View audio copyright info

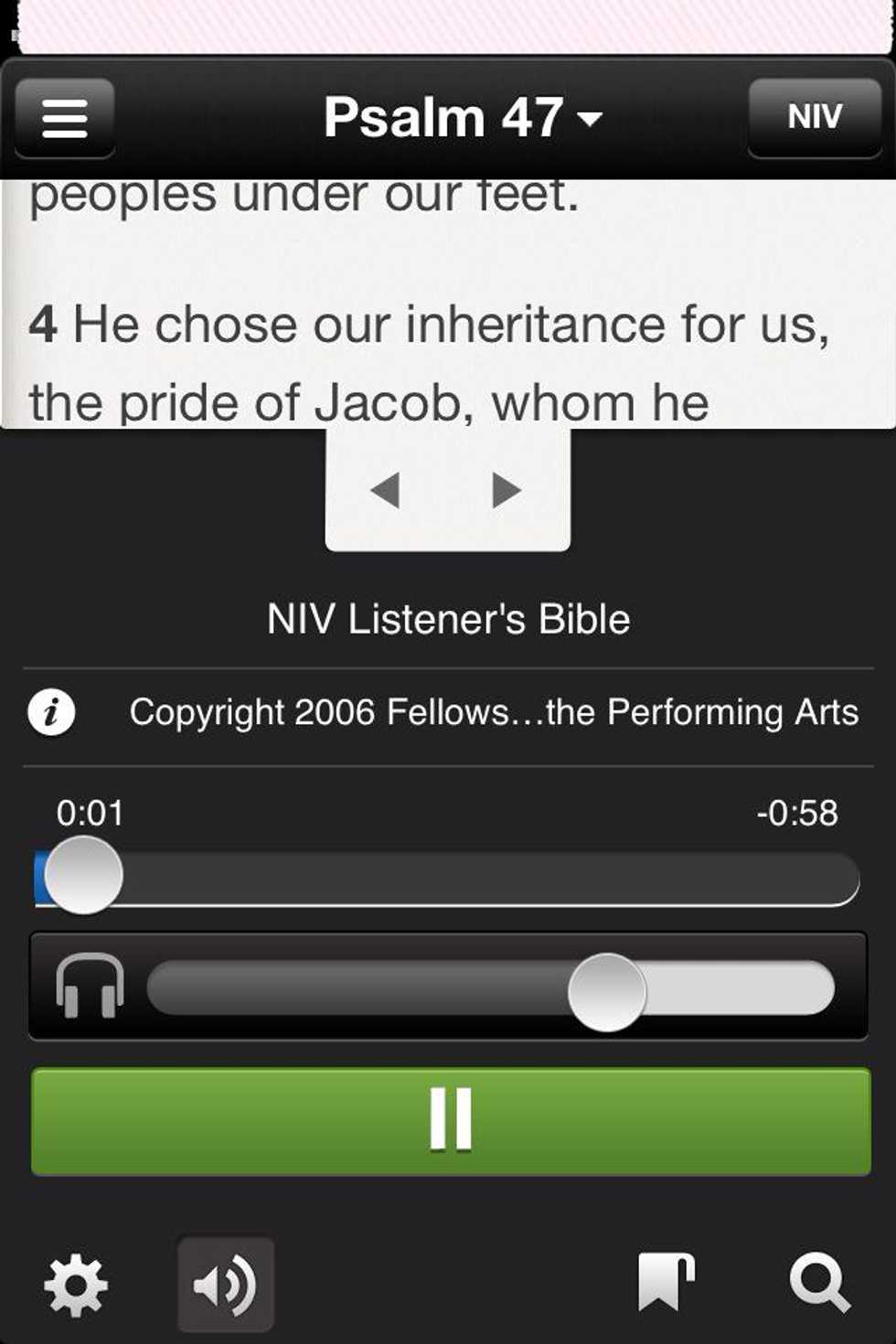point(51,712)
